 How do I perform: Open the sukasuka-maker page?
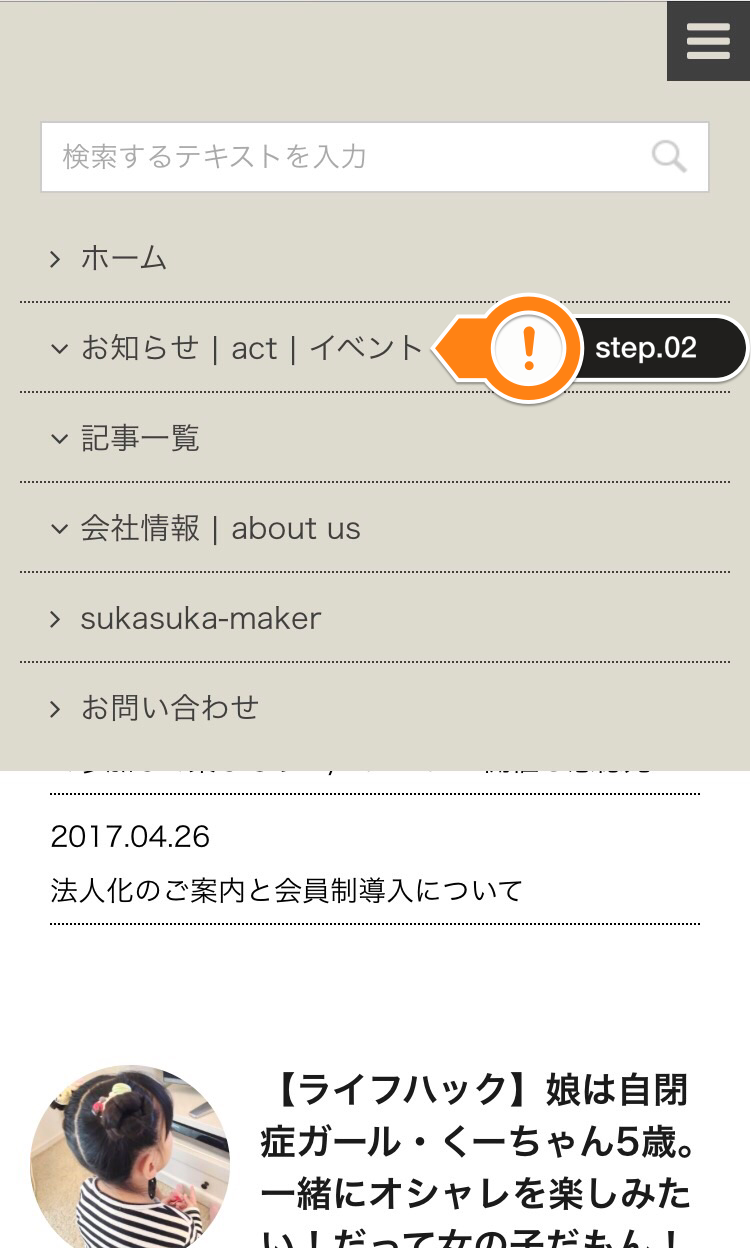(200, 618)
